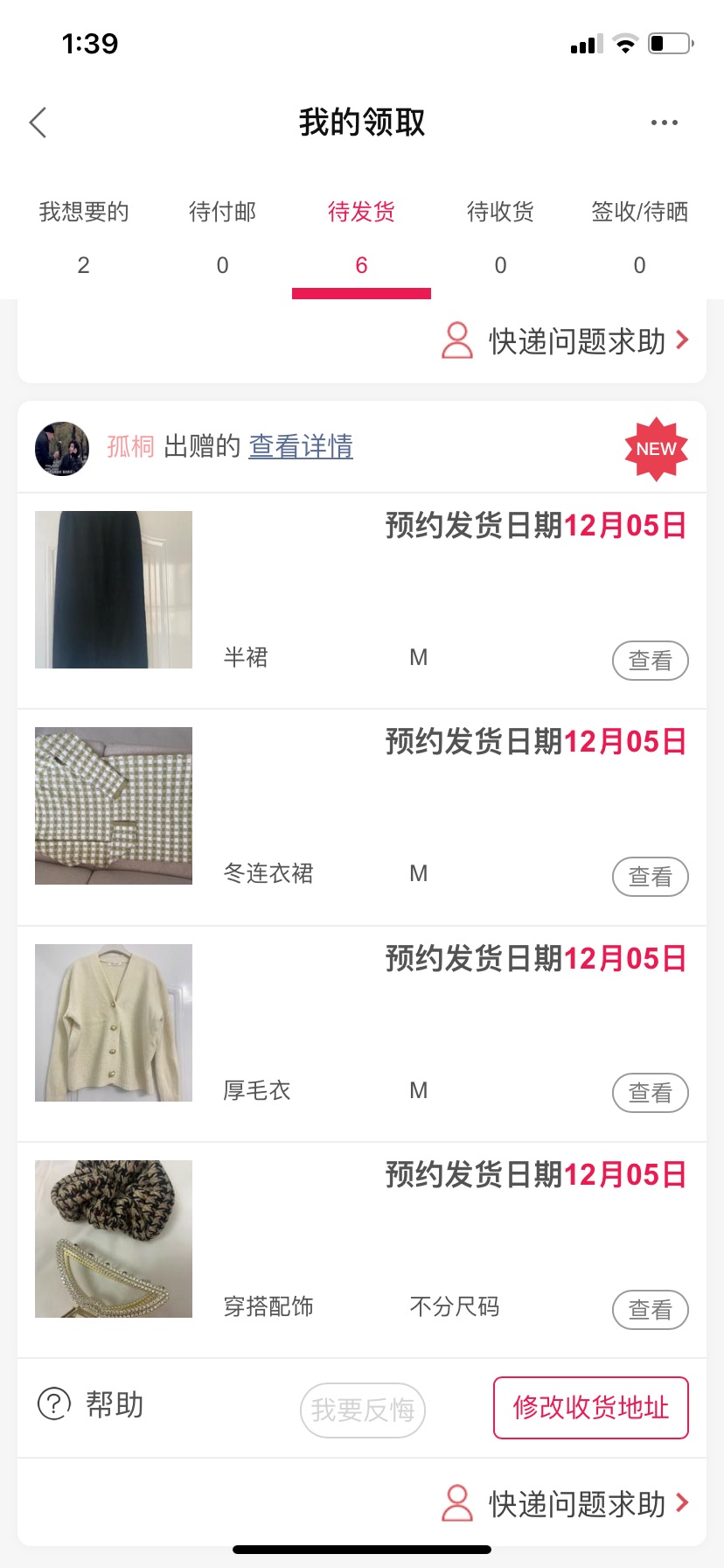Open 查看详情 link for 孤桐's gift

[301, 447]
